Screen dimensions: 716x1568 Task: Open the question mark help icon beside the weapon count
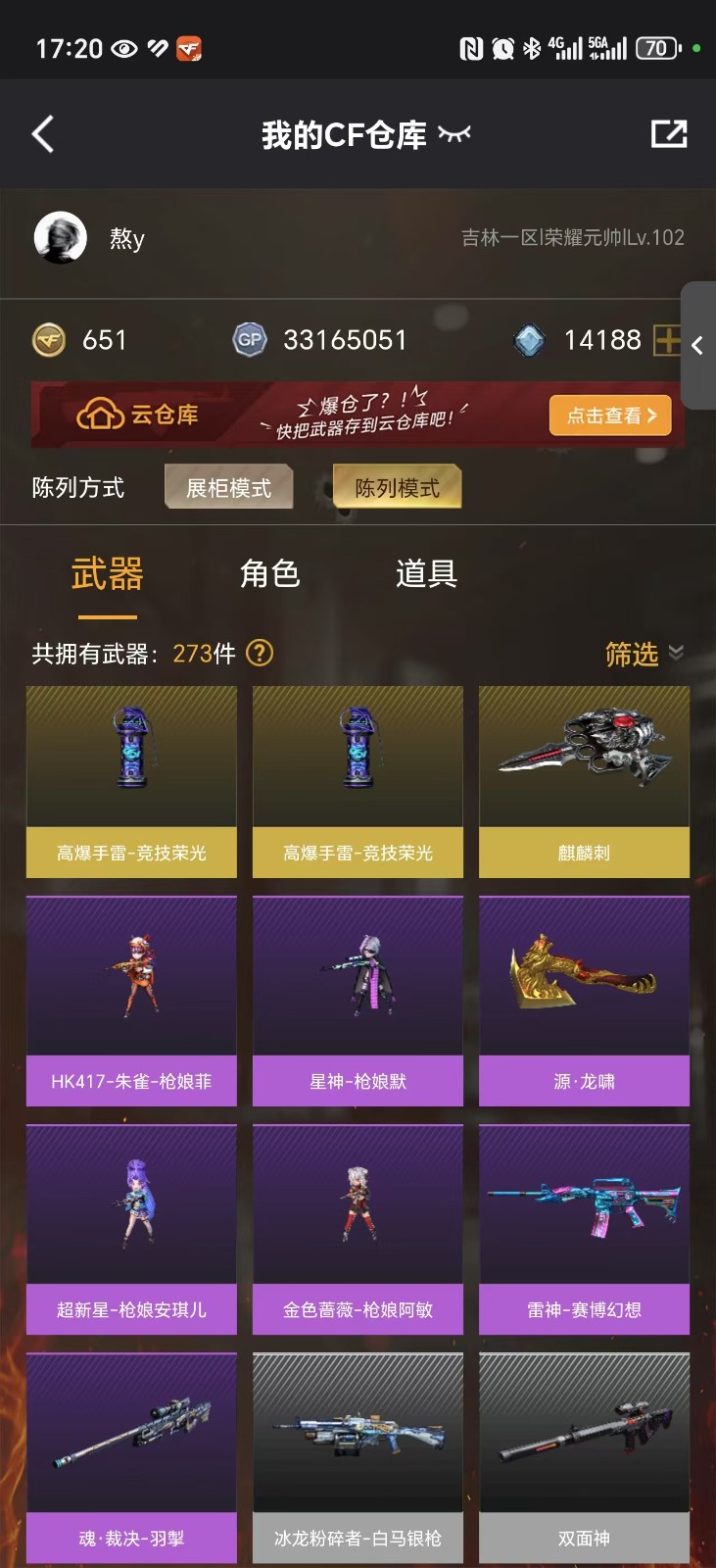pyautogui.click(x=260, y=653)
